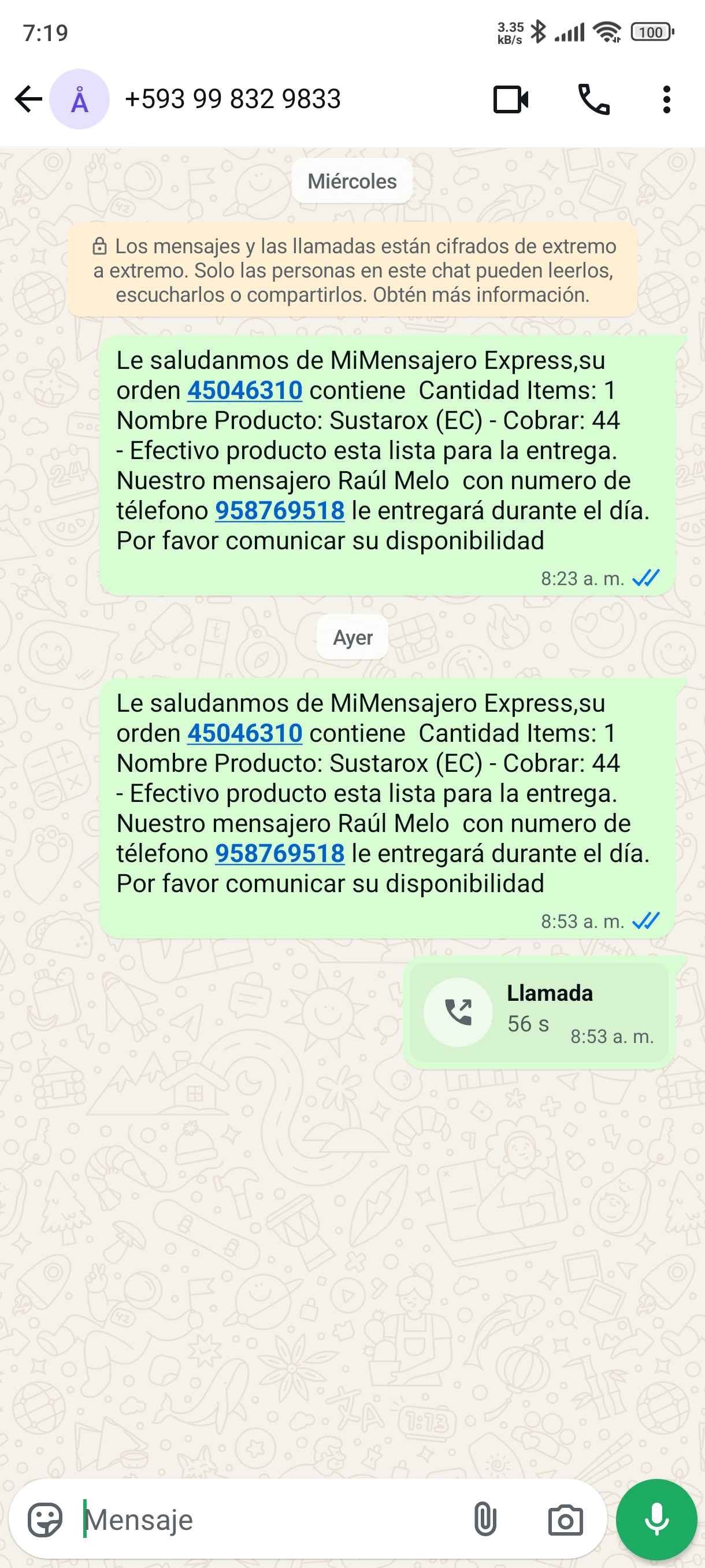Focus the Mensaje text field
This screenshot has width=705, height=1568.
click(268, 1520)
